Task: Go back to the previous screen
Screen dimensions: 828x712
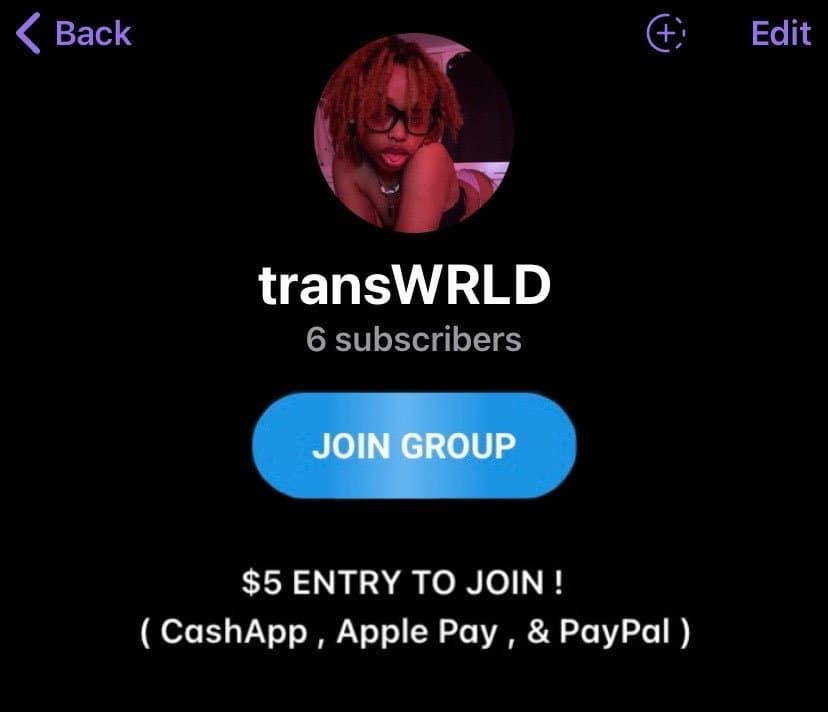Action: [x=75, y=33]
